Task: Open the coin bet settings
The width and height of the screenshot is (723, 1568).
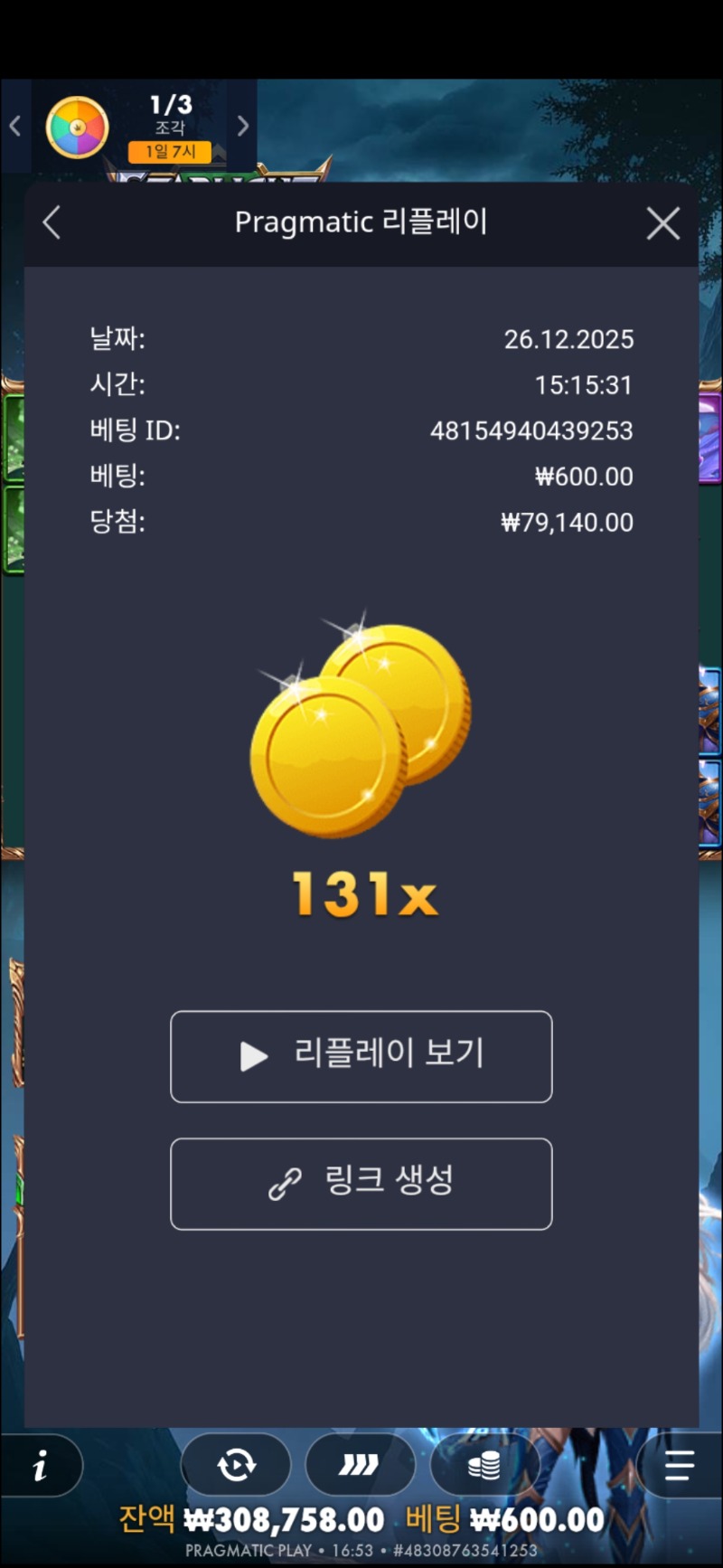Action: 484,1464
